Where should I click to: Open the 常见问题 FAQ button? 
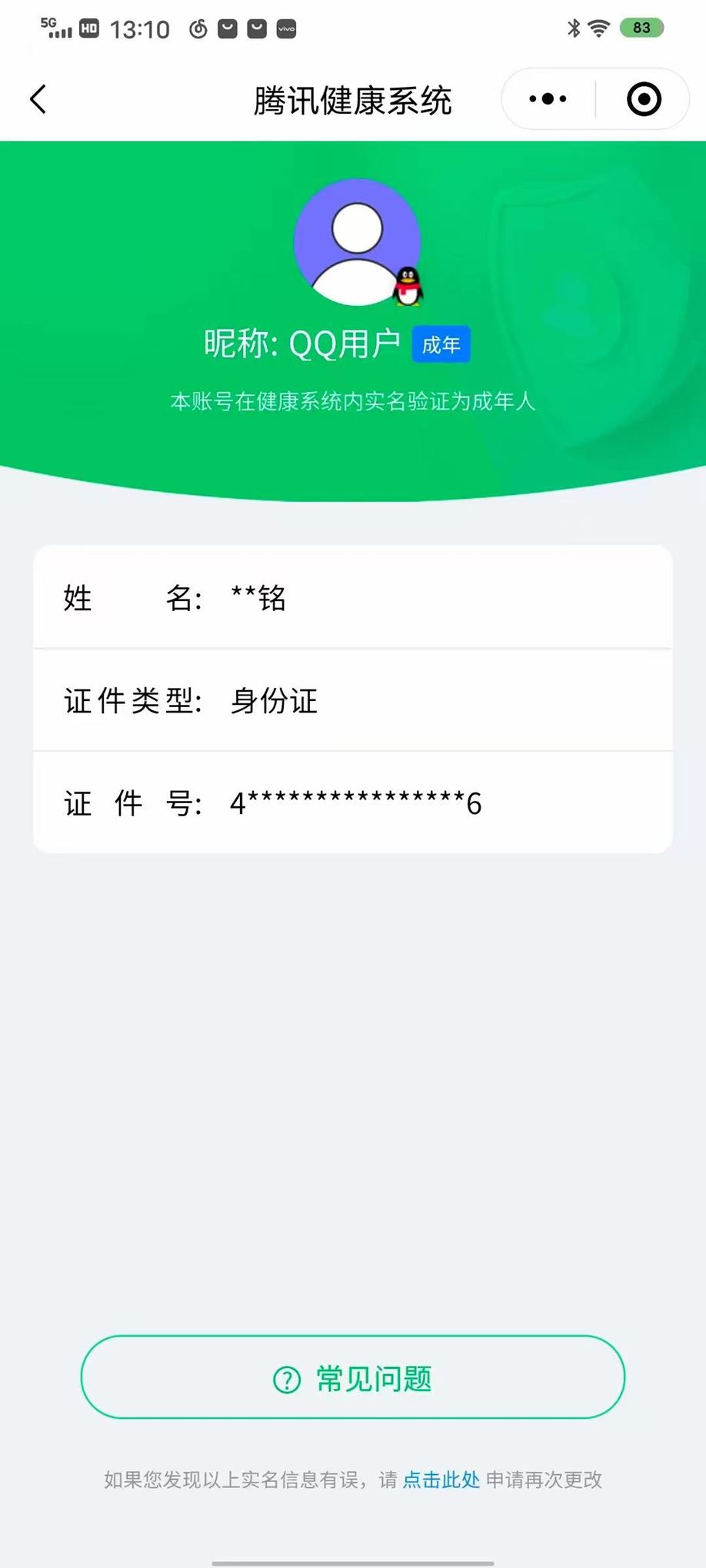click(353, 1379)
